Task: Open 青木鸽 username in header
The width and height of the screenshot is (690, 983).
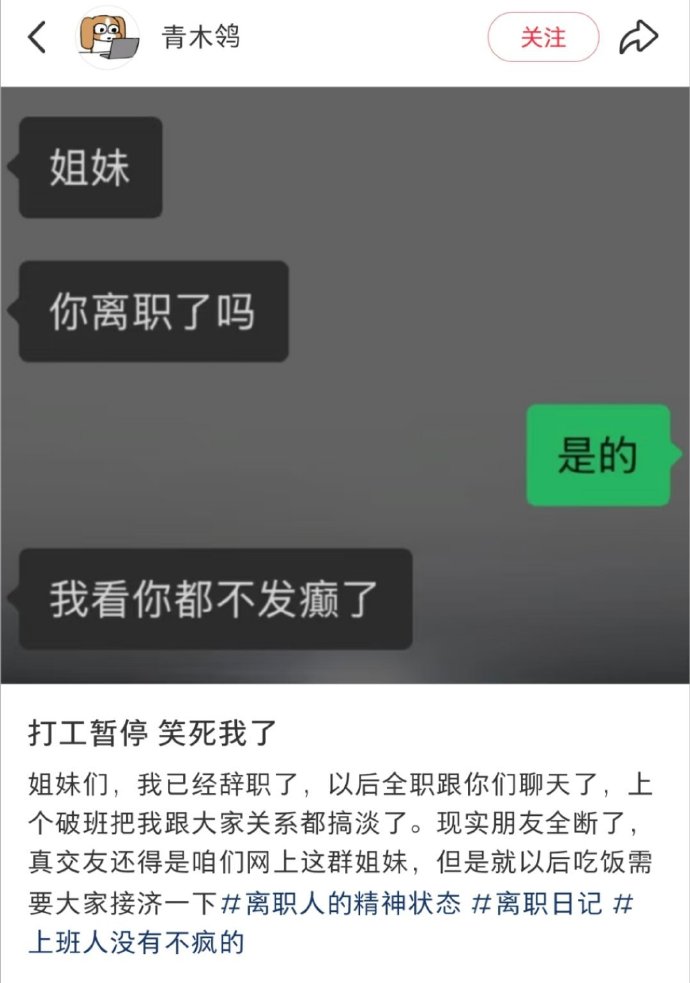Action: tap(201, 38)
